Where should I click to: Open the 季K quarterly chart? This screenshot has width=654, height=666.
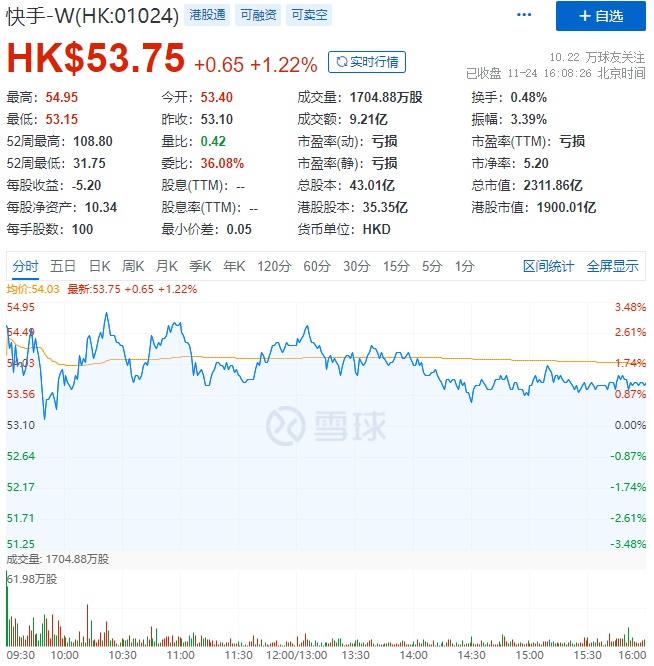[x=201, y=266]
